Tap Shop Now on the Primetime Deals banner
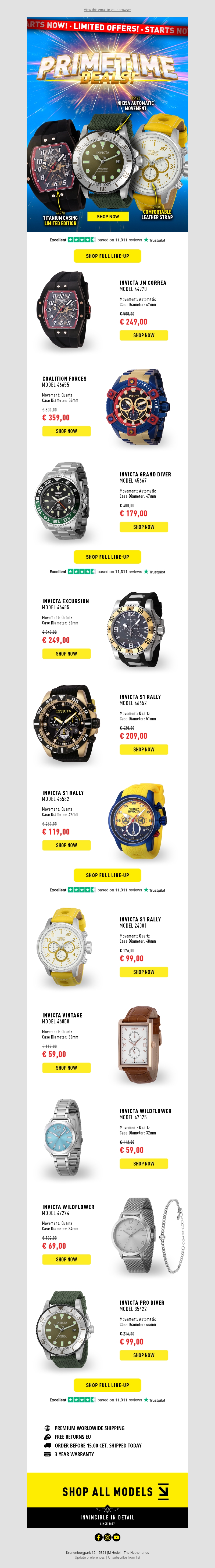Viewport: 215px width, 1568px height. (108, 216)
